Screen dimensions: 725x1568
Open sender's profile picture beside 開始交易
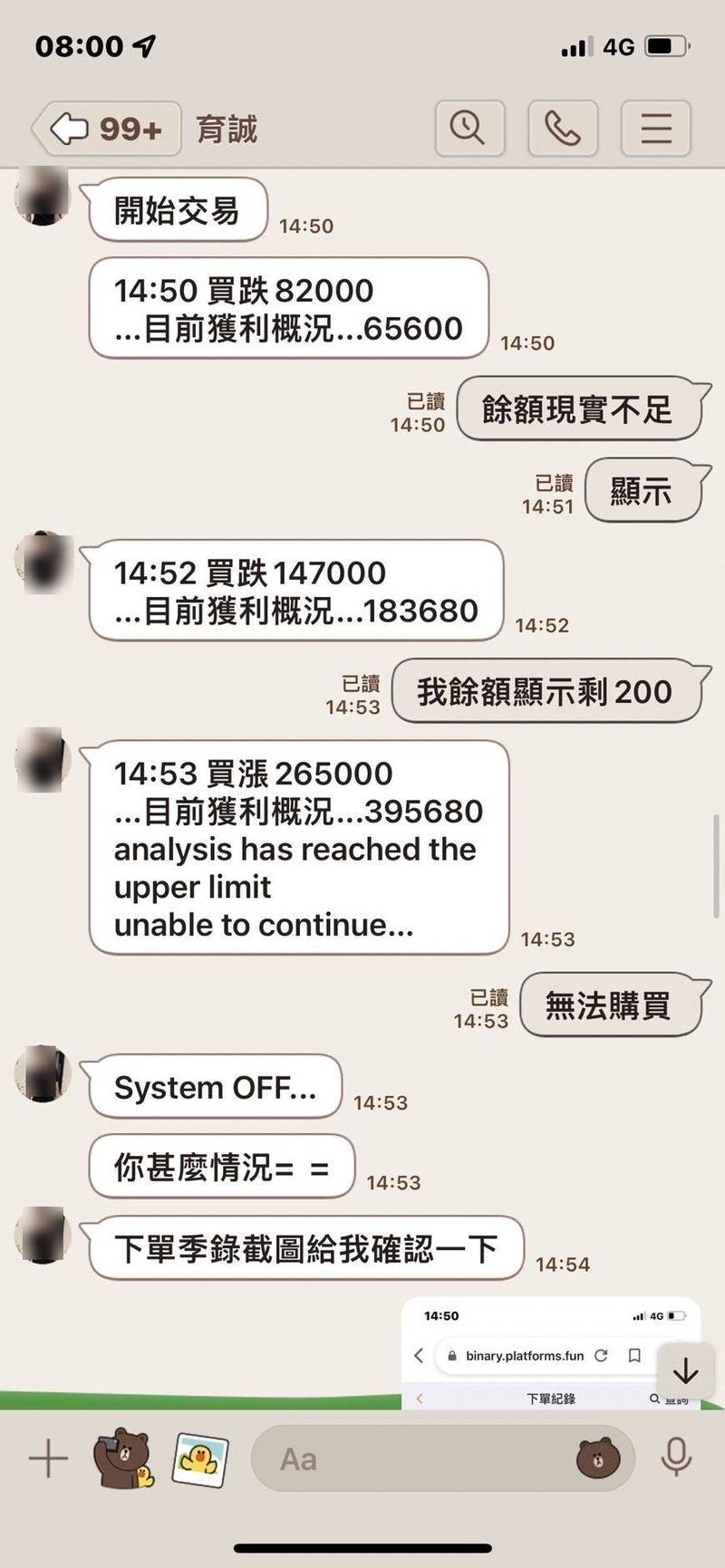coord(42,197)
